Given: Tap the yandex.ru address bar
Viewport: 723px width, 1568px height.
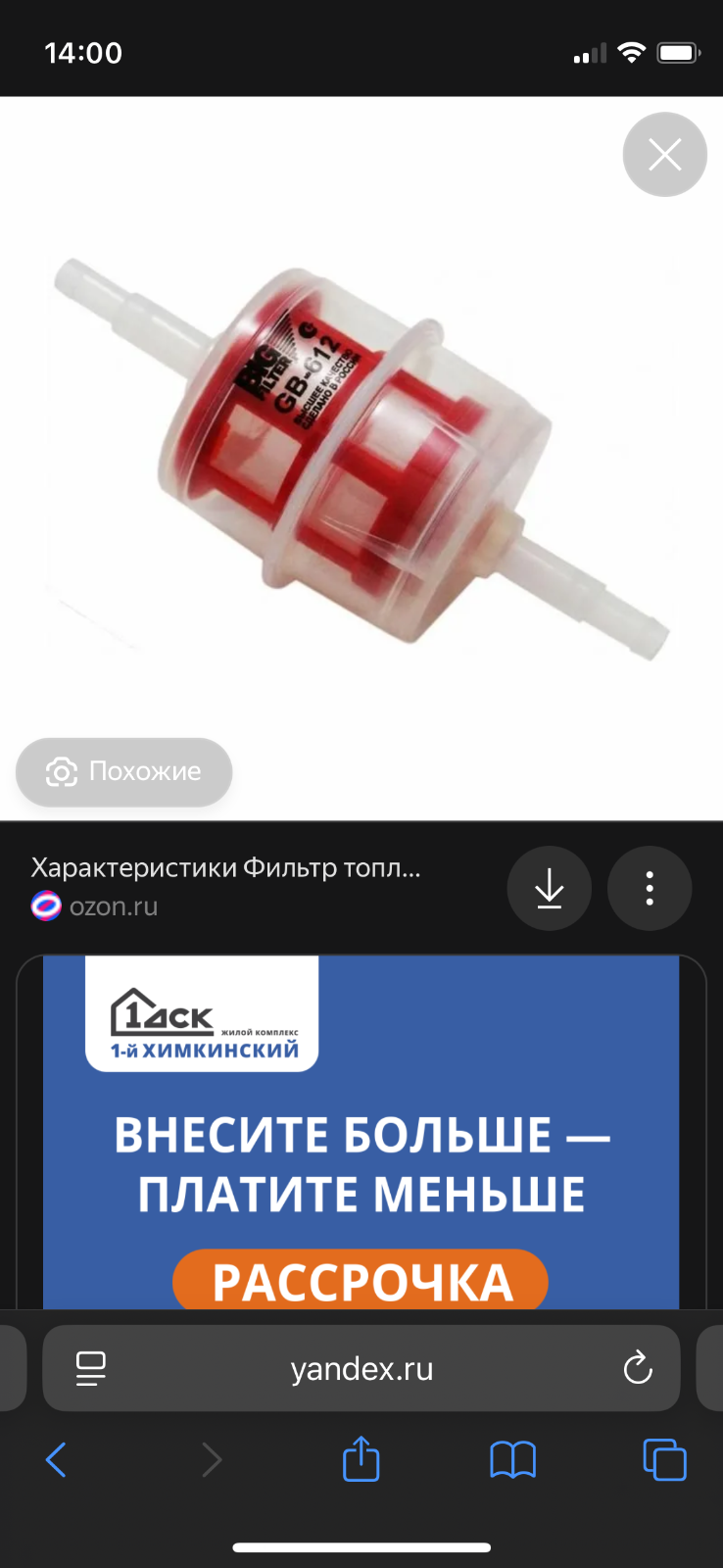Looking at the screenshot, I should (x=361, y=1368).
